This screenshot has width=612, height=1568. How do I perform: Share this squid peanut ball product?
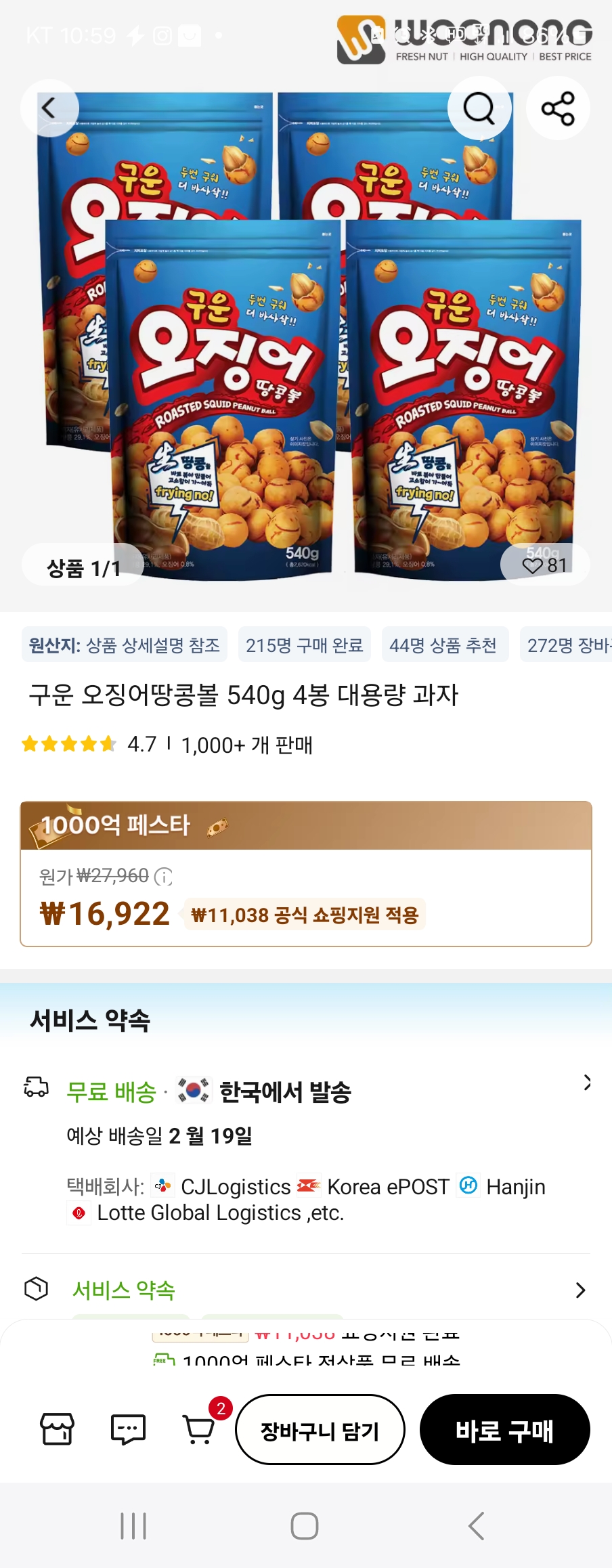tap(558, 108)
